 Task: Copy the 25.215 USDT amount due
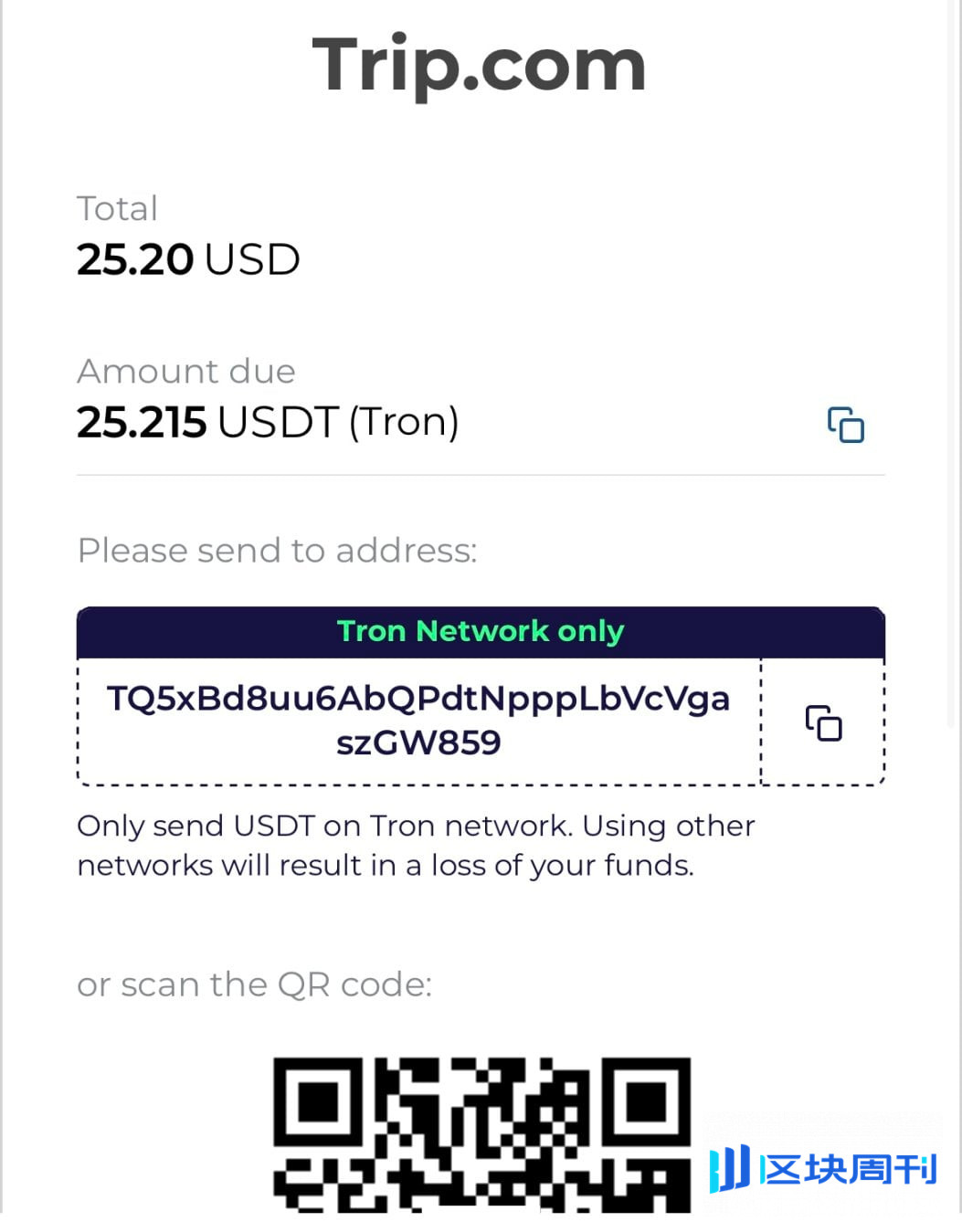(x=845, y=425)
